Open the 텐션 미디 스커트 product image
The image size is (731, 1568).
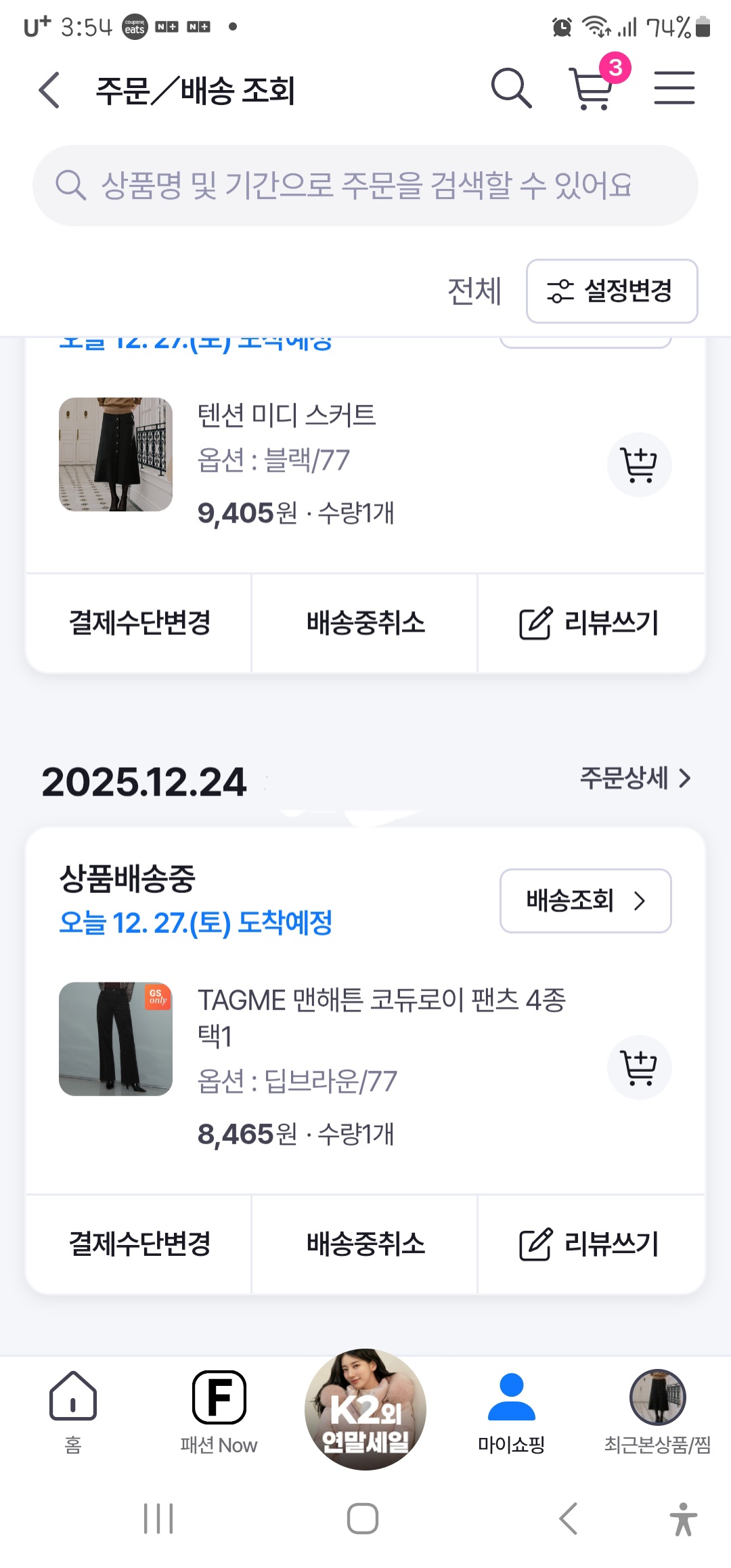116,454
